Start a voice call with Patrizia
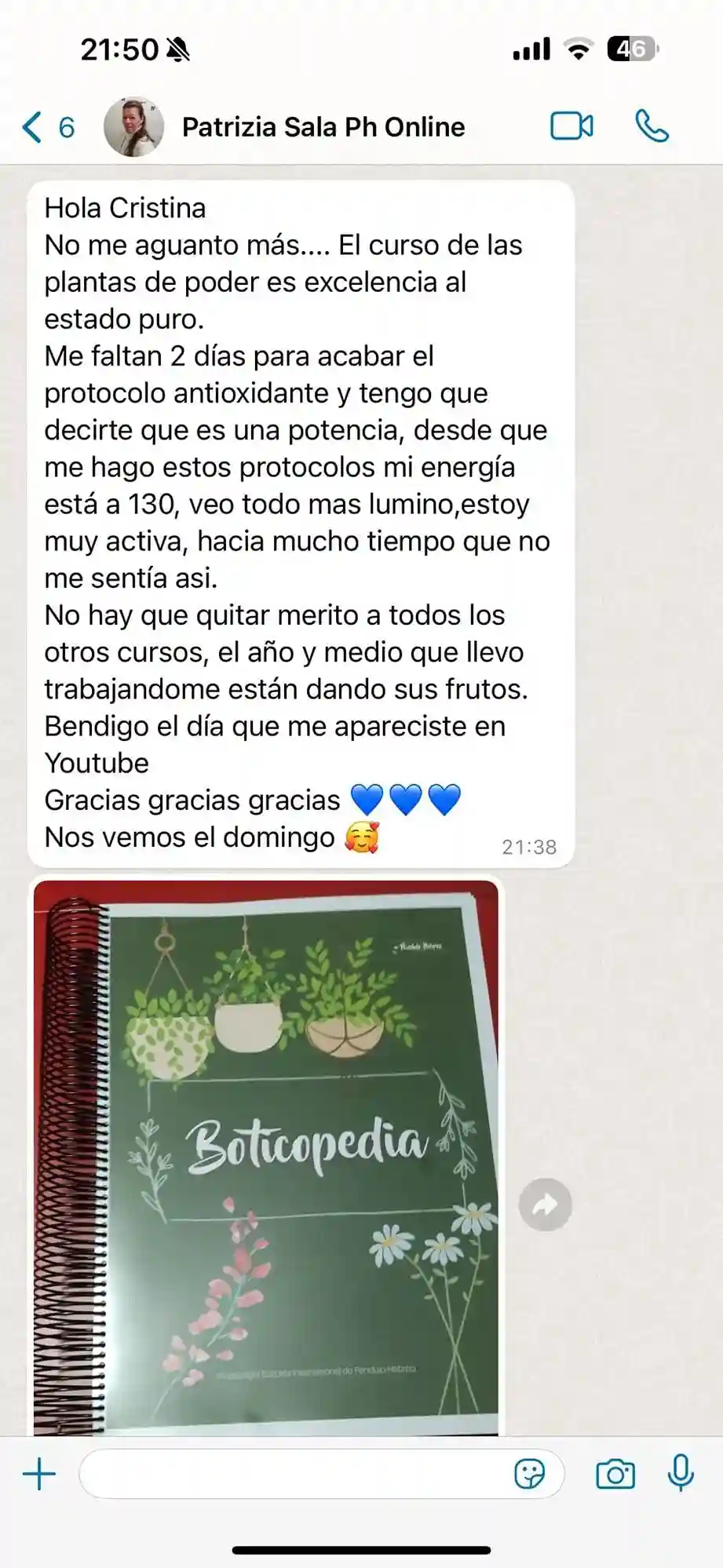The height and width of the screenshot is (1568, 723). tap(652, 126)
